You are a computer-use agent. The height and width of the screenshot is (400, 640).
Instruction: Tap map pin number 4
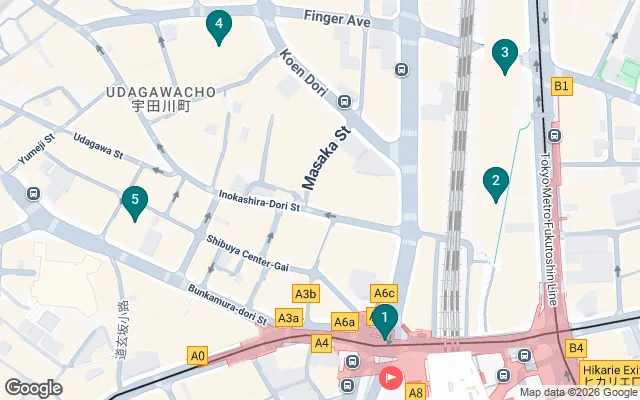[x=219, y=25]
